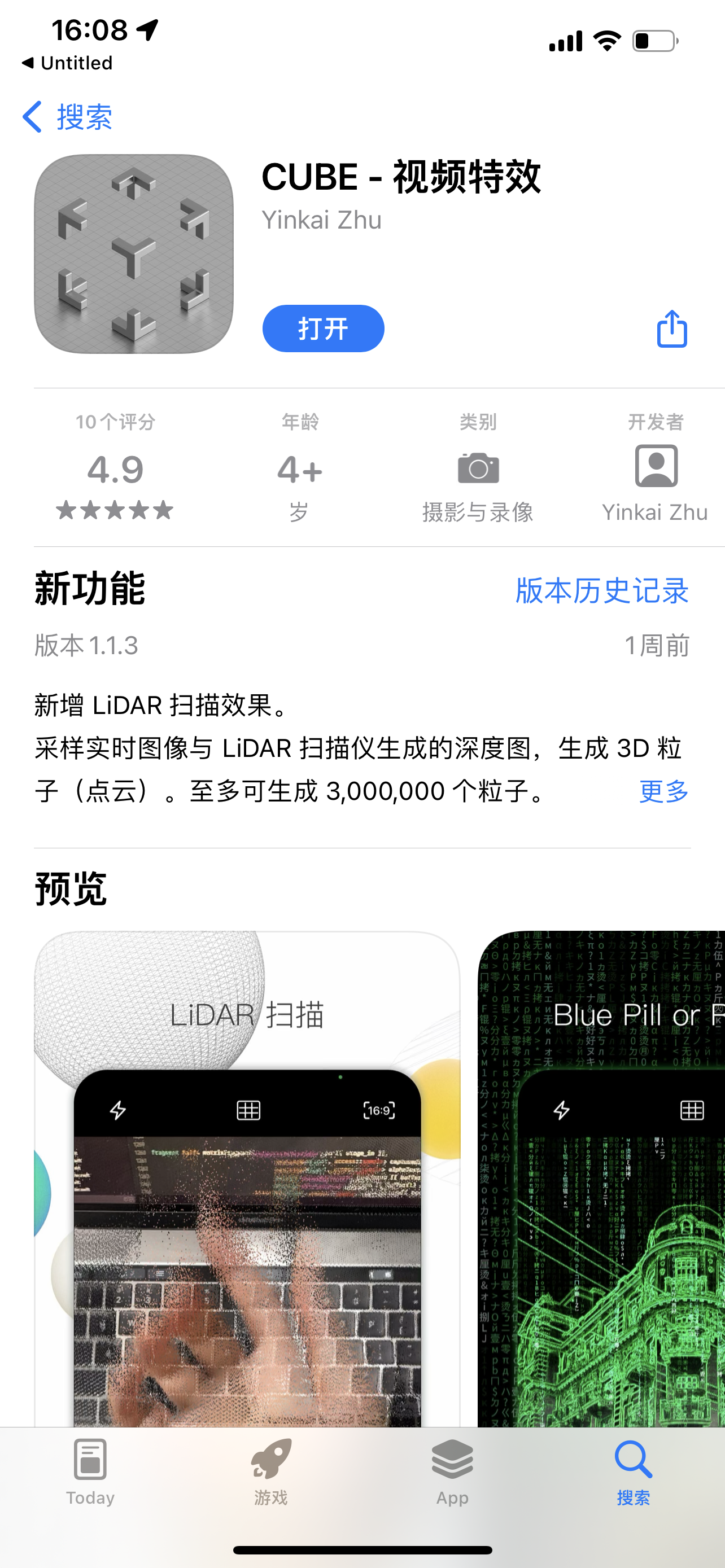Return to the Untitled app
This screenshot has width=725, height=1568.
[67, 63]
